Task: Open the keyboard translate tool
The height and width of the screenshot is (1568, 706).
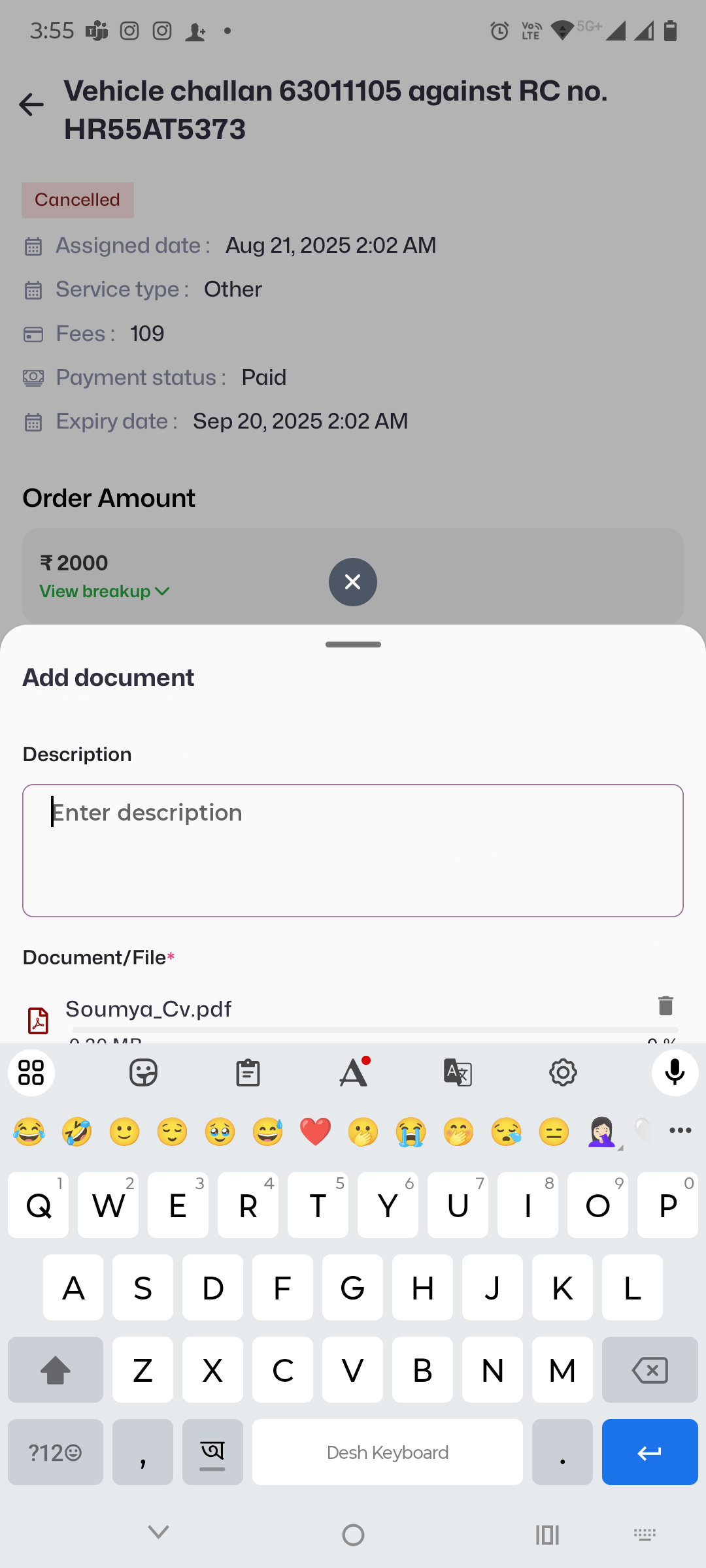Action: click(458, 1072)
